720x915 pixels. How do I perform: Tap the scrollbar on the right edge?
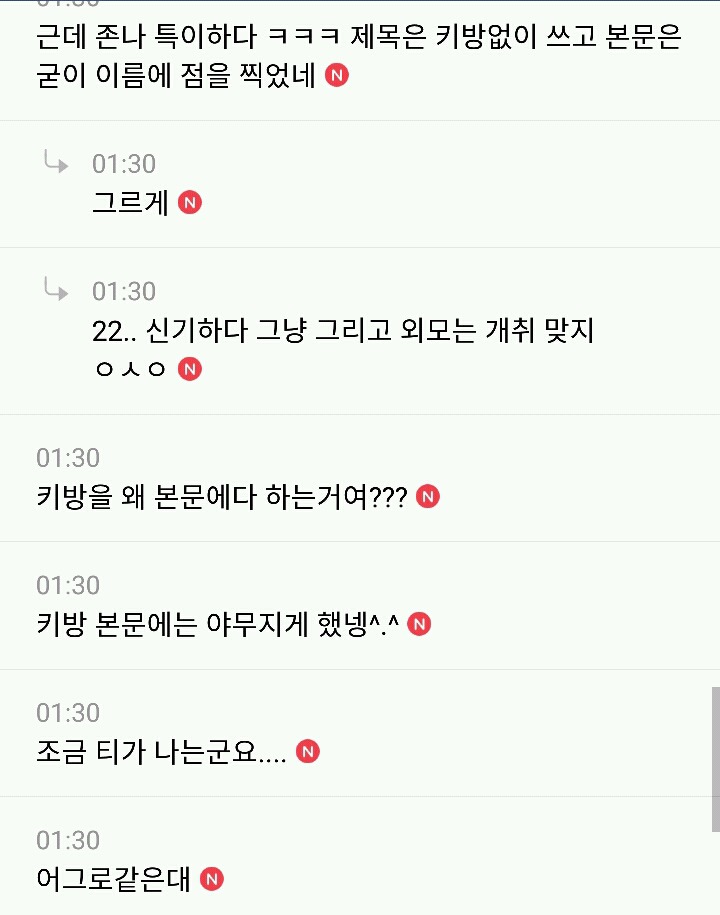(715, 759)
